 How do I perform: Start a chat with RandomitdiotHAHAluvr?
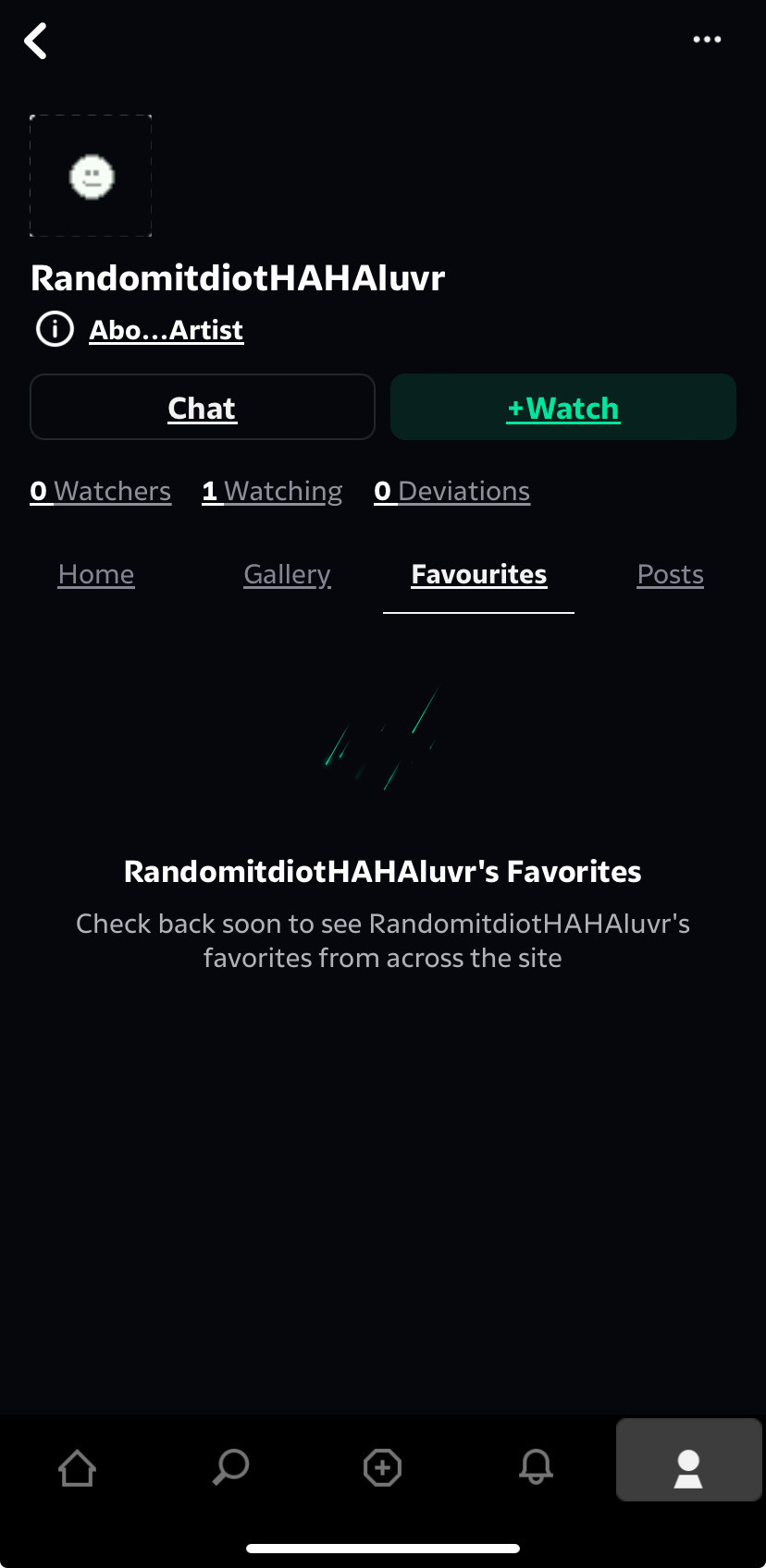(x=203, y=408)
